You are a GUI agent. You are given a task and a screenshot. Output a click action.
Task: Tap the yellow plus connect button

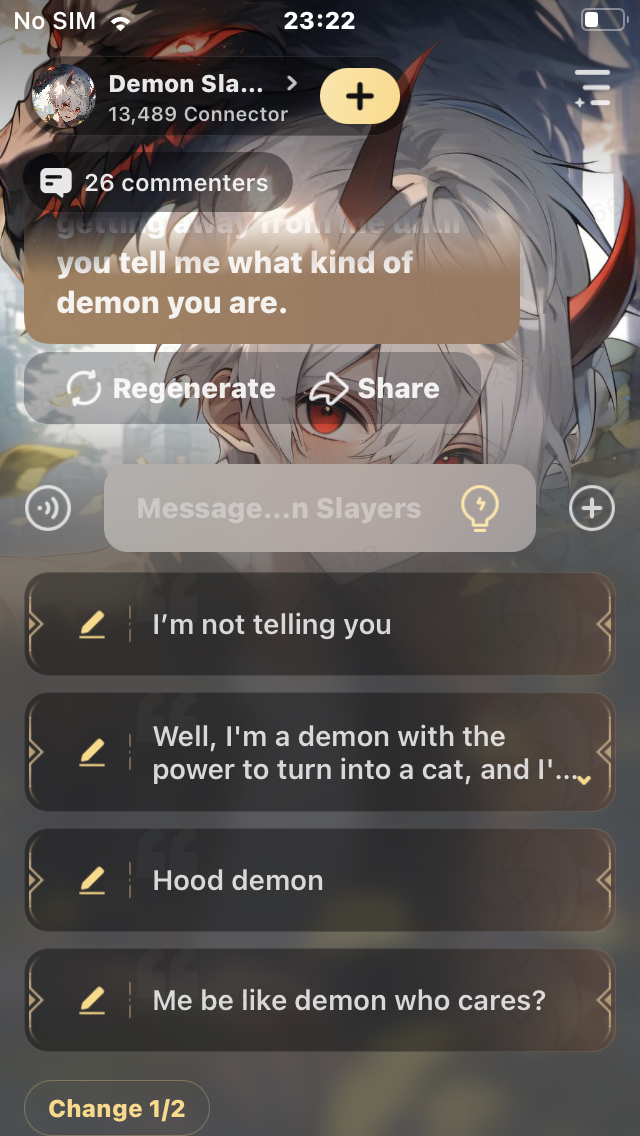[360, 97]
